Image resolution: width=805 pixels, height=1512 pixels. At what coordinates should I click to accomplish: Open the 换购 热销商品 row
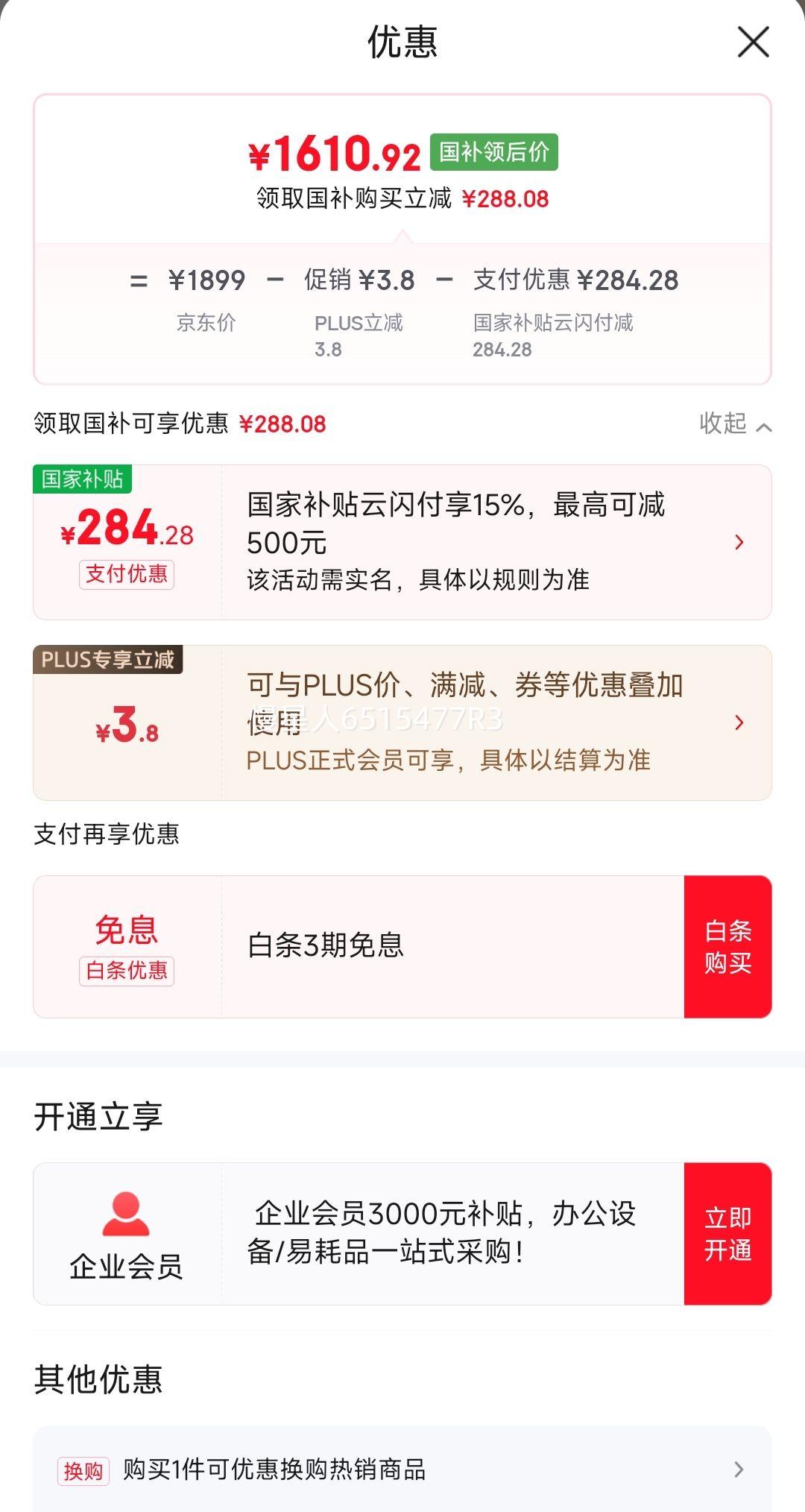click(x=402, y=1469)
